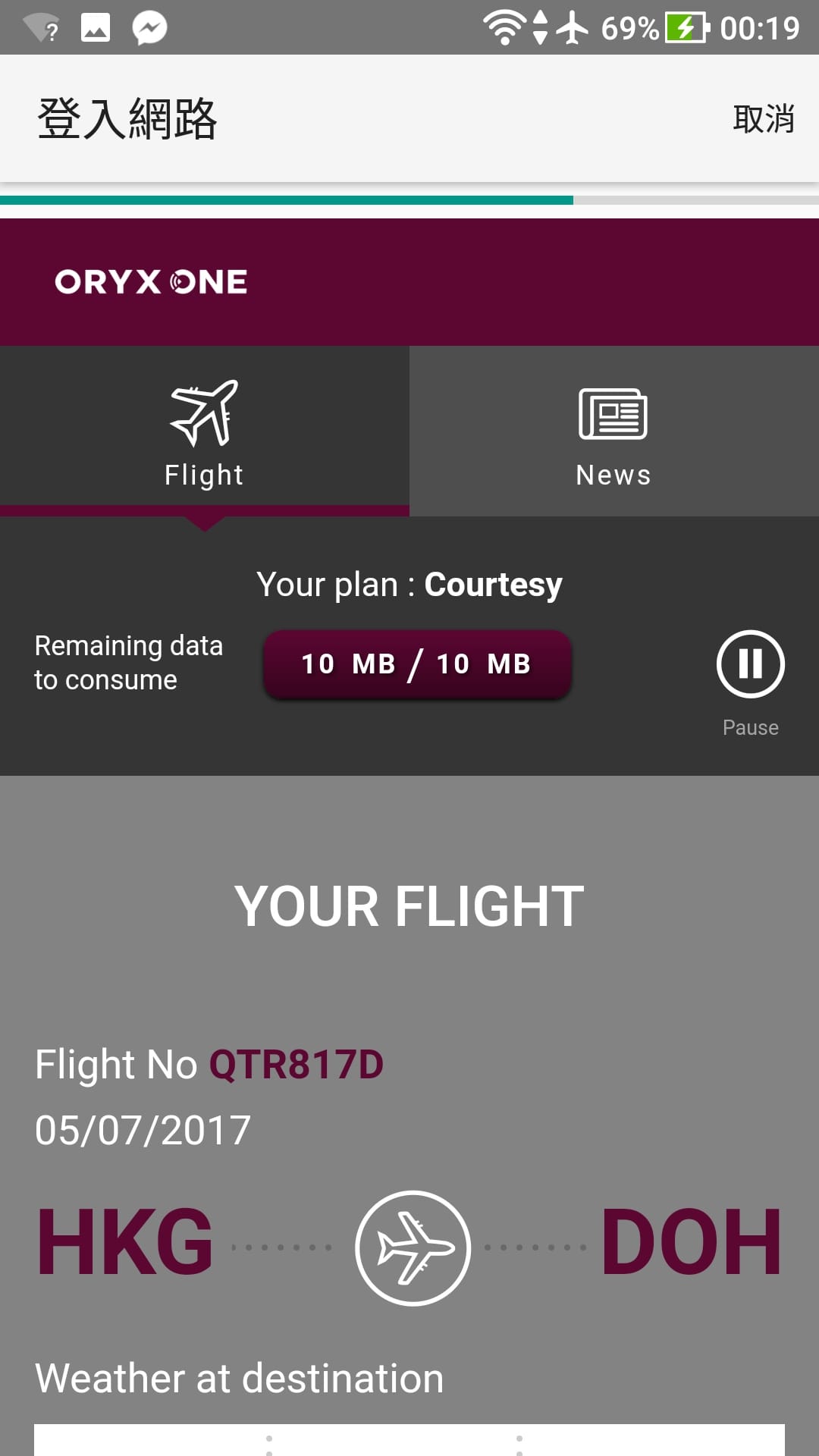
Task: Tap the Messenger icon in the notification bar
Action: (x=149, y=29)
